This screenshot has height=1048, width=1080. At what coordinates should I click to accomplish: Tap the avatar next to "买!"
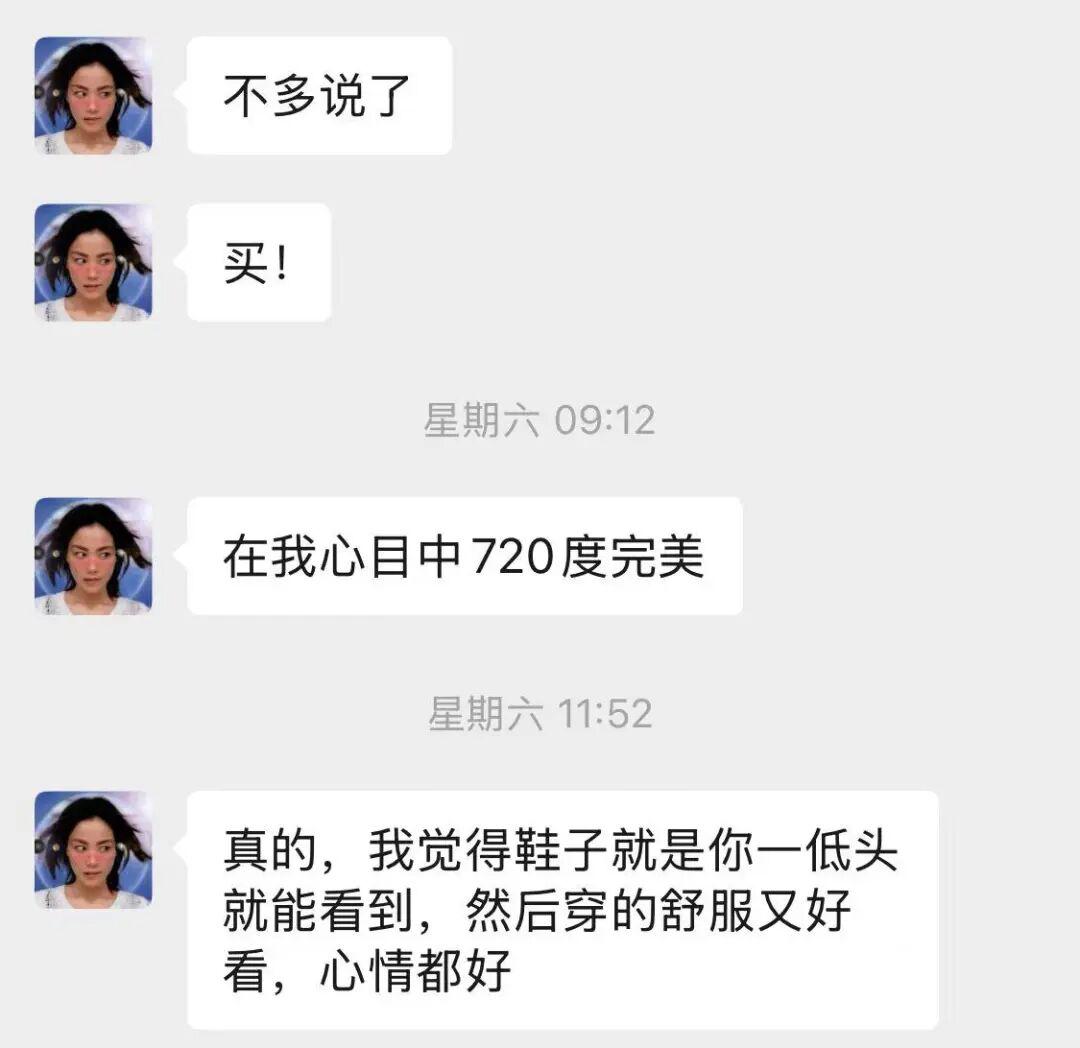tap(93, 263)
